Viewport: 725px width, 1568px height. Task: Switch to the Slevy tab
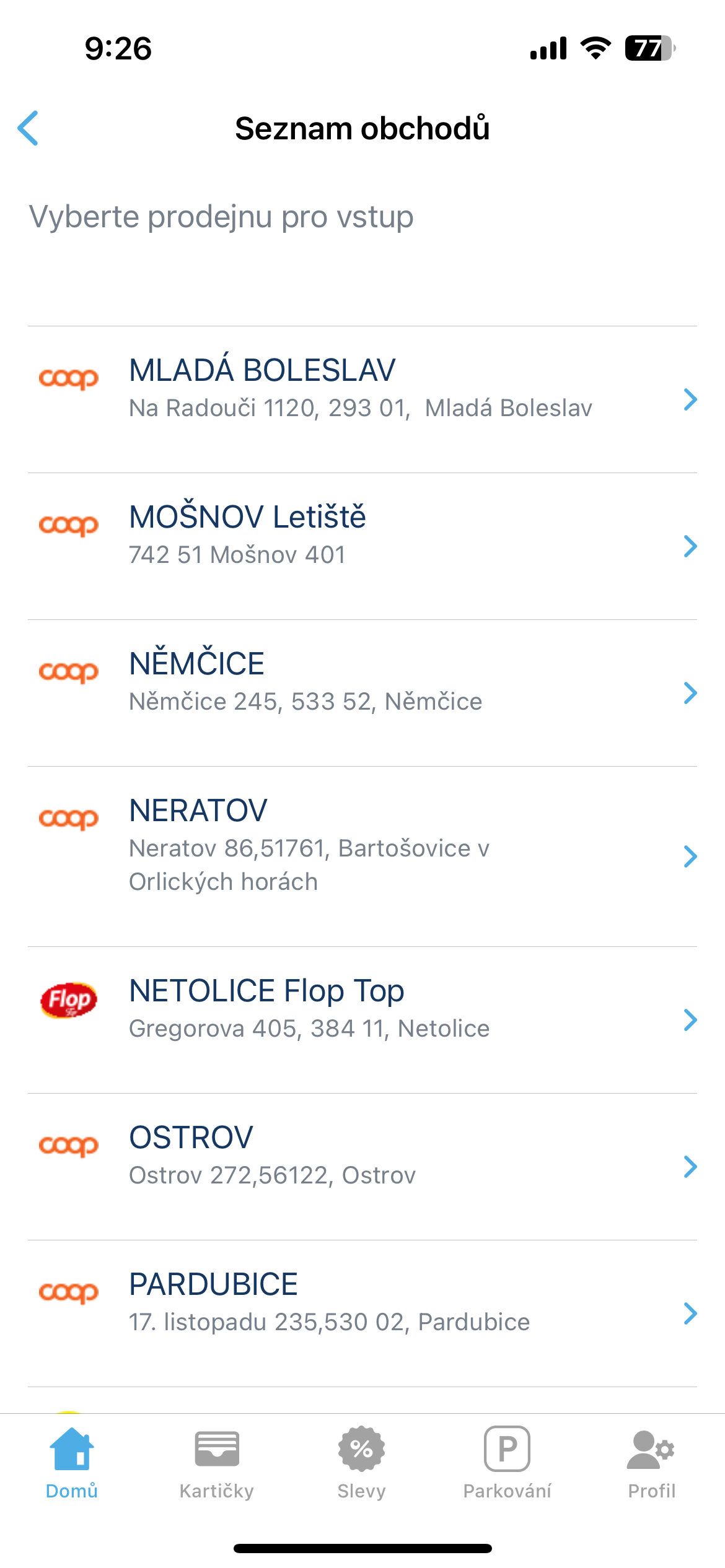click(362, 1464)
